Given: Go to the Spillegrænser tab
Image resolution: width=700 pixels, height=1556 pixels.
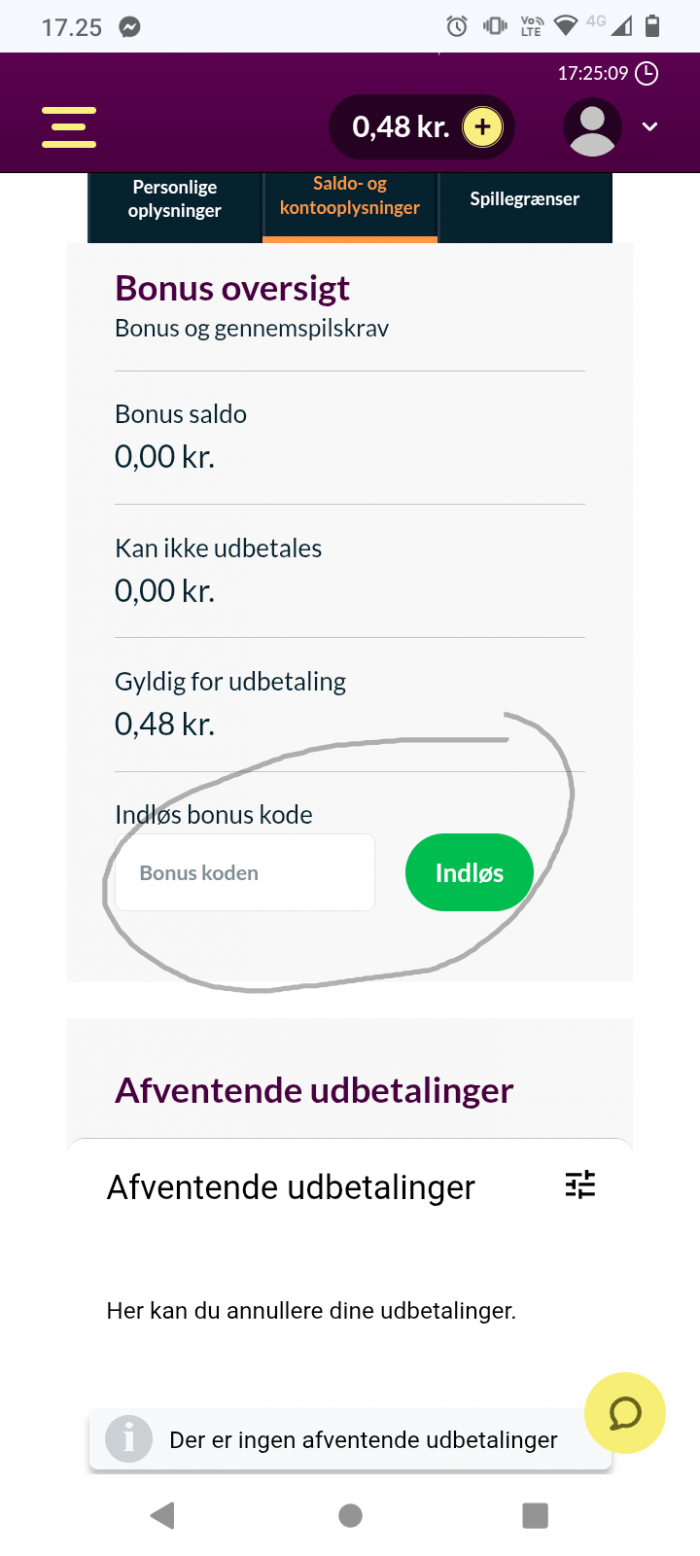Looking at the screenshot, I should [525, 199].
